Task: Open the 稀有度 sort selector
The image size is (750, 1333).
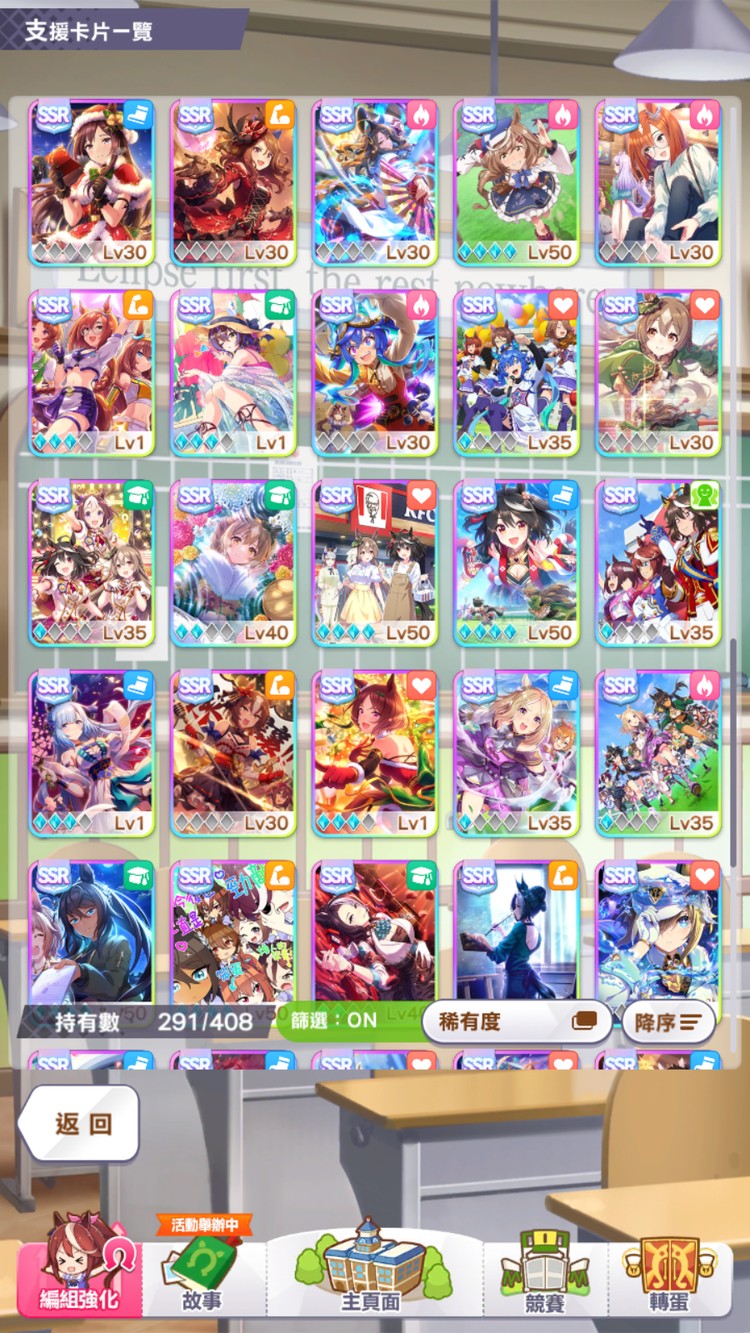Action: click(x=516, y=1021)
